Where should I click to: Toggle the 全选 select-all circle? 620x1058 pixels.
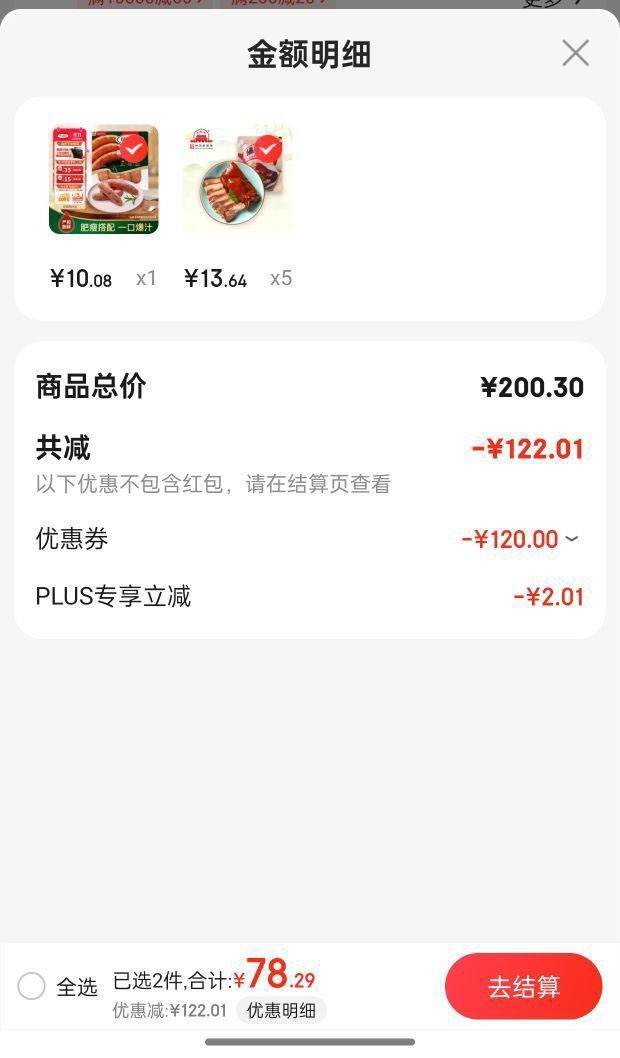(31, 986)
